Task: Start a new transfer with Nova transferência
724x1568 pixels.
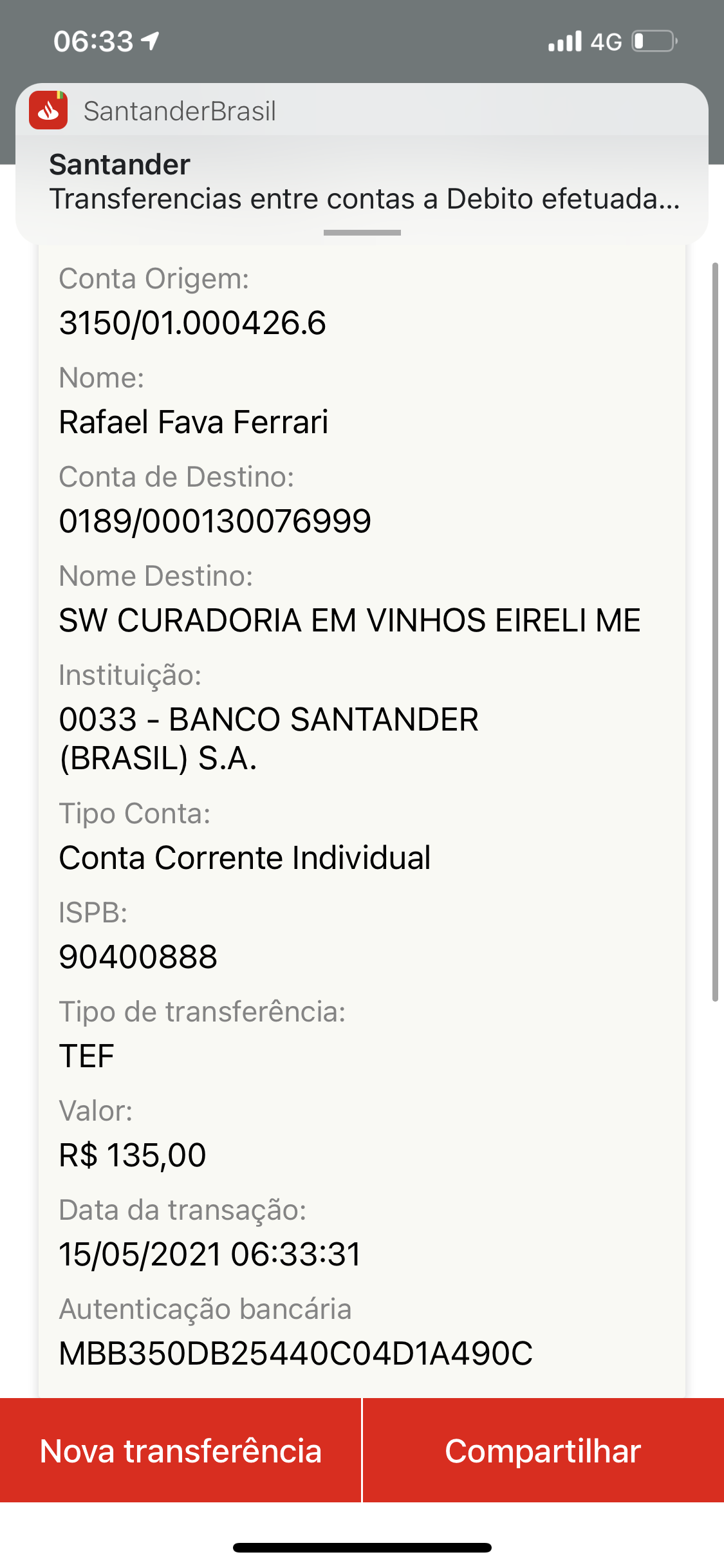Action: (181, 1451)
